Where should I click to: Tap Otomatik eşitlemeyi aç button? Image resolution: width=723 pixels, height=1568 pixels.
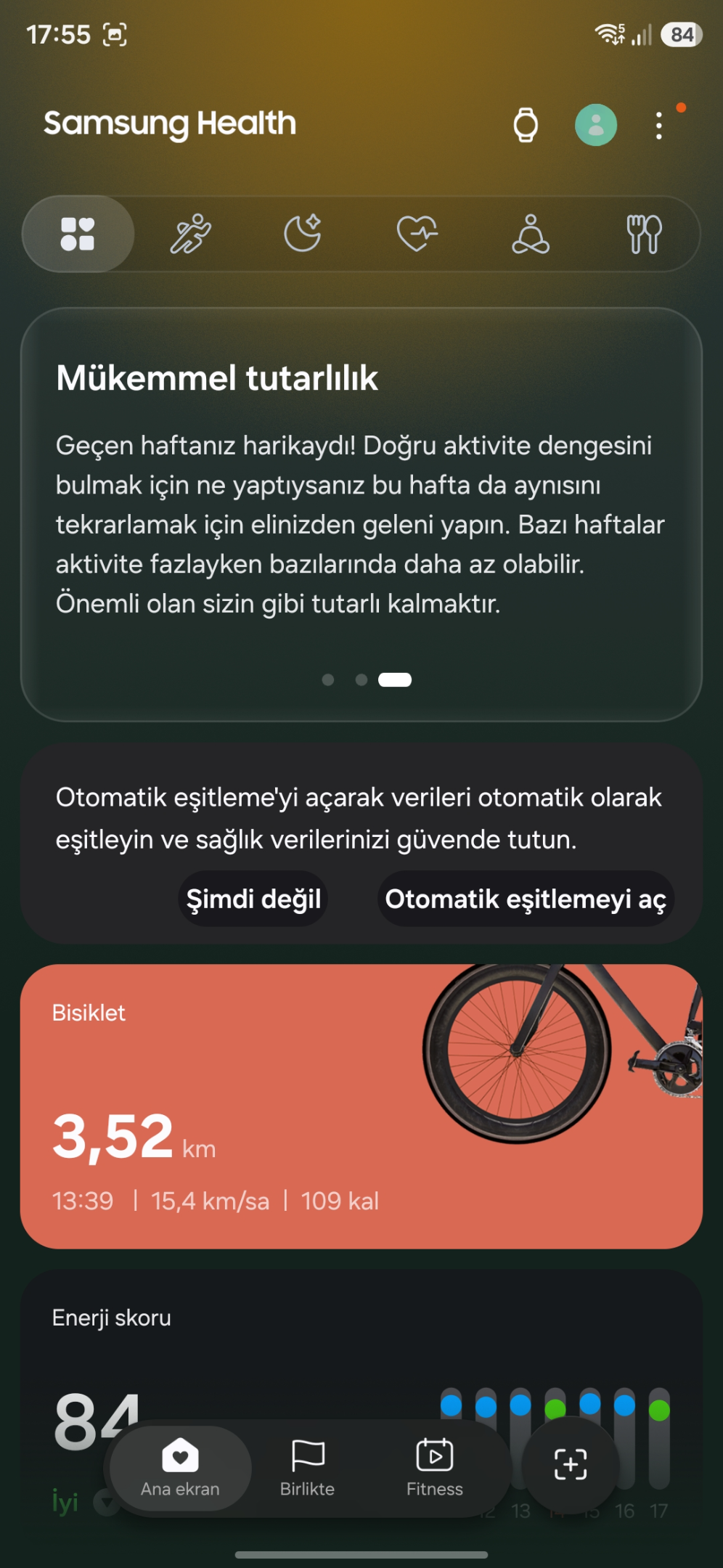[526, 899]
